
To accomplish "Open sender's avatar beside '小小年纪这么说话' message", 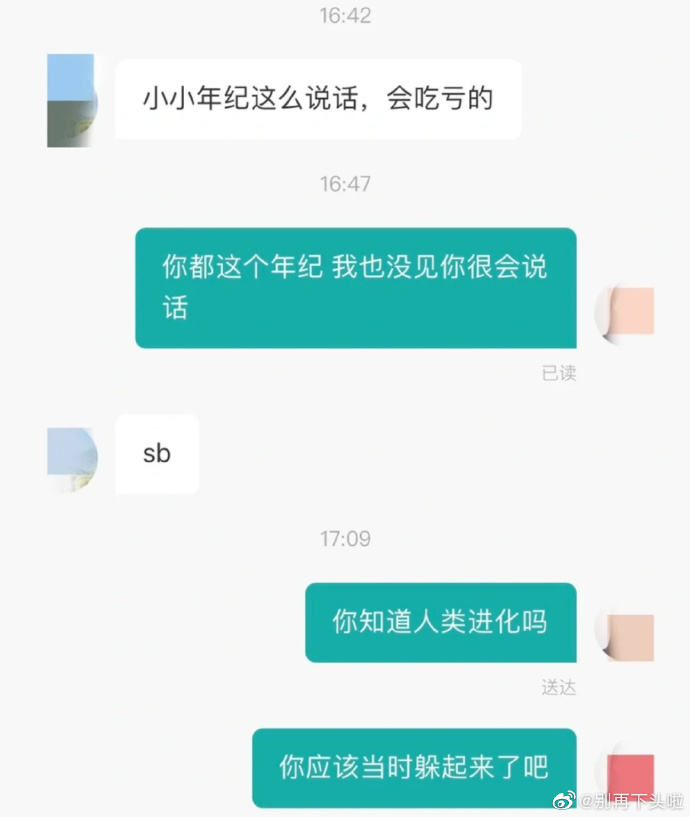I will click(72, 100).
